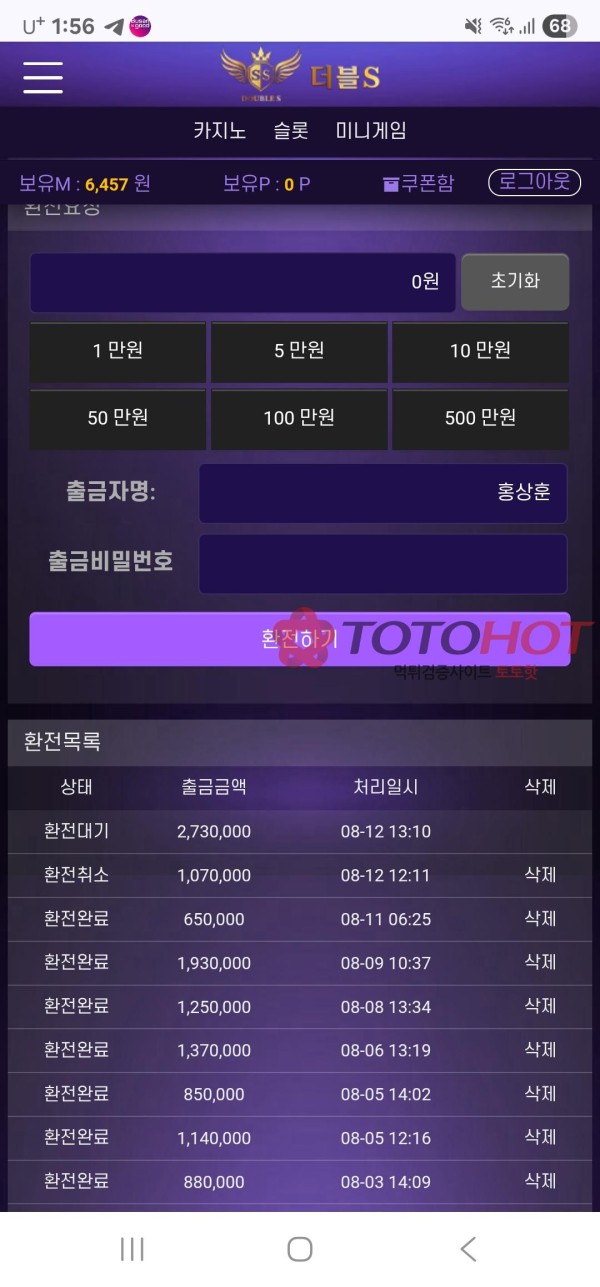Add the 100 만원 amount

pos(299,418)
